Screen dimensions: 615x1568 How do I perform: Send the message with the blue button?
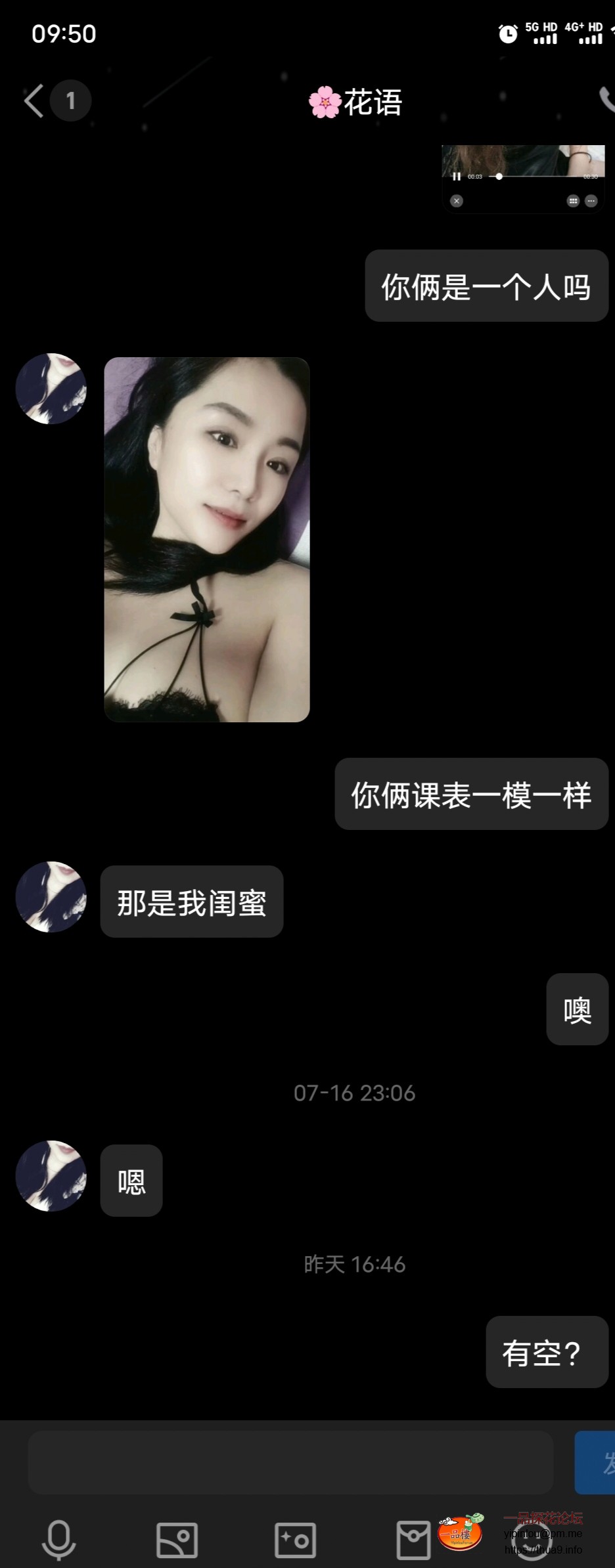click(597, 1462)
